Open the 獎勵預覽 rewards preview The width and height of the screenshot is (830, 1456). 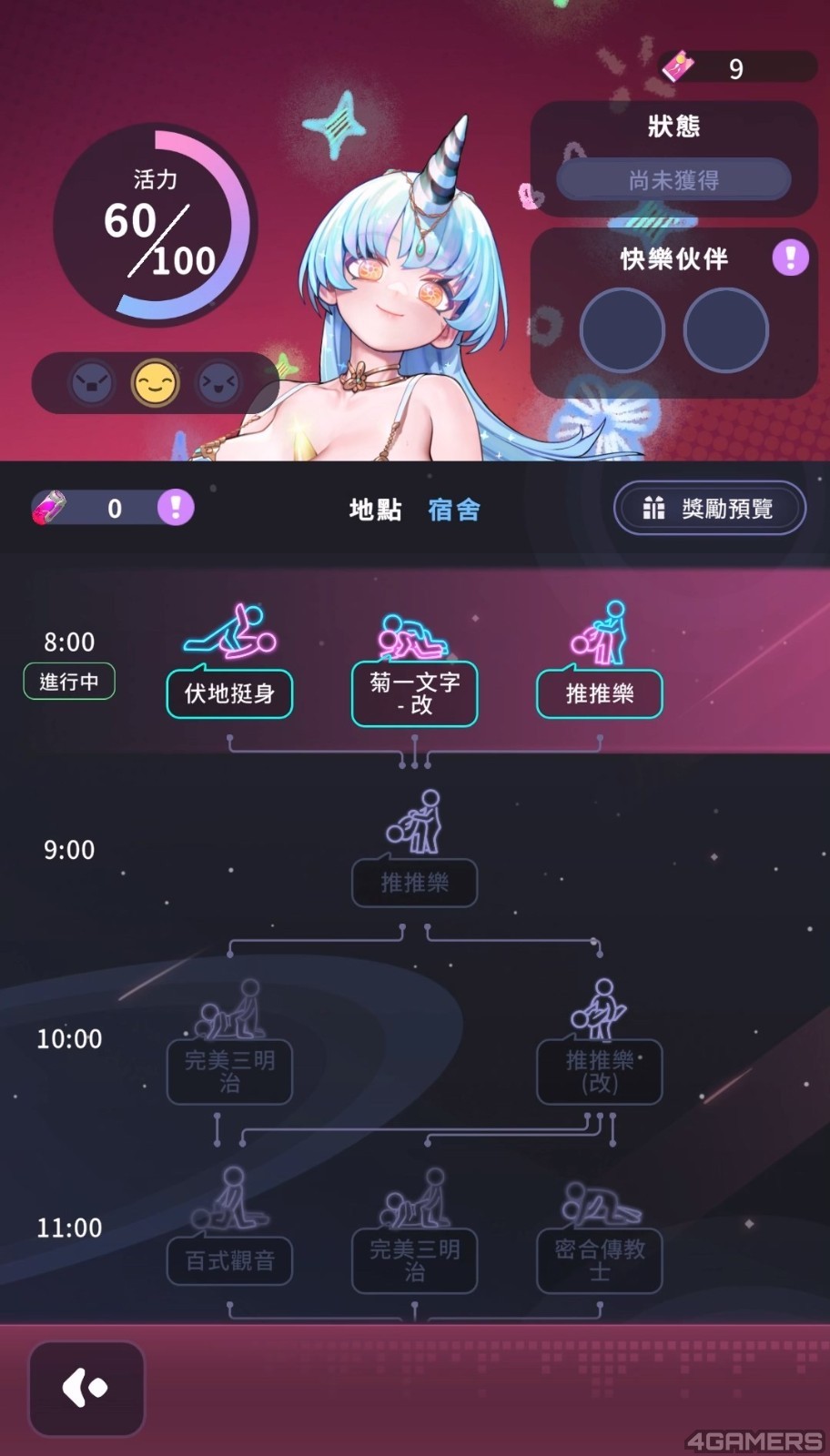(711, 508)
